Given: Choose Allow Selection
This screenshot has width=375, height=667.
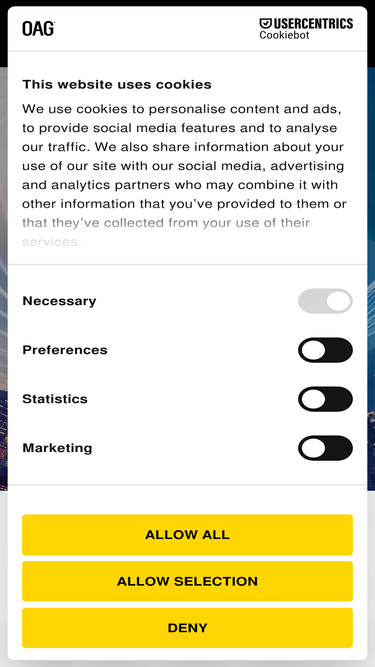Looking at the screenshot, I should click(188, 581).
